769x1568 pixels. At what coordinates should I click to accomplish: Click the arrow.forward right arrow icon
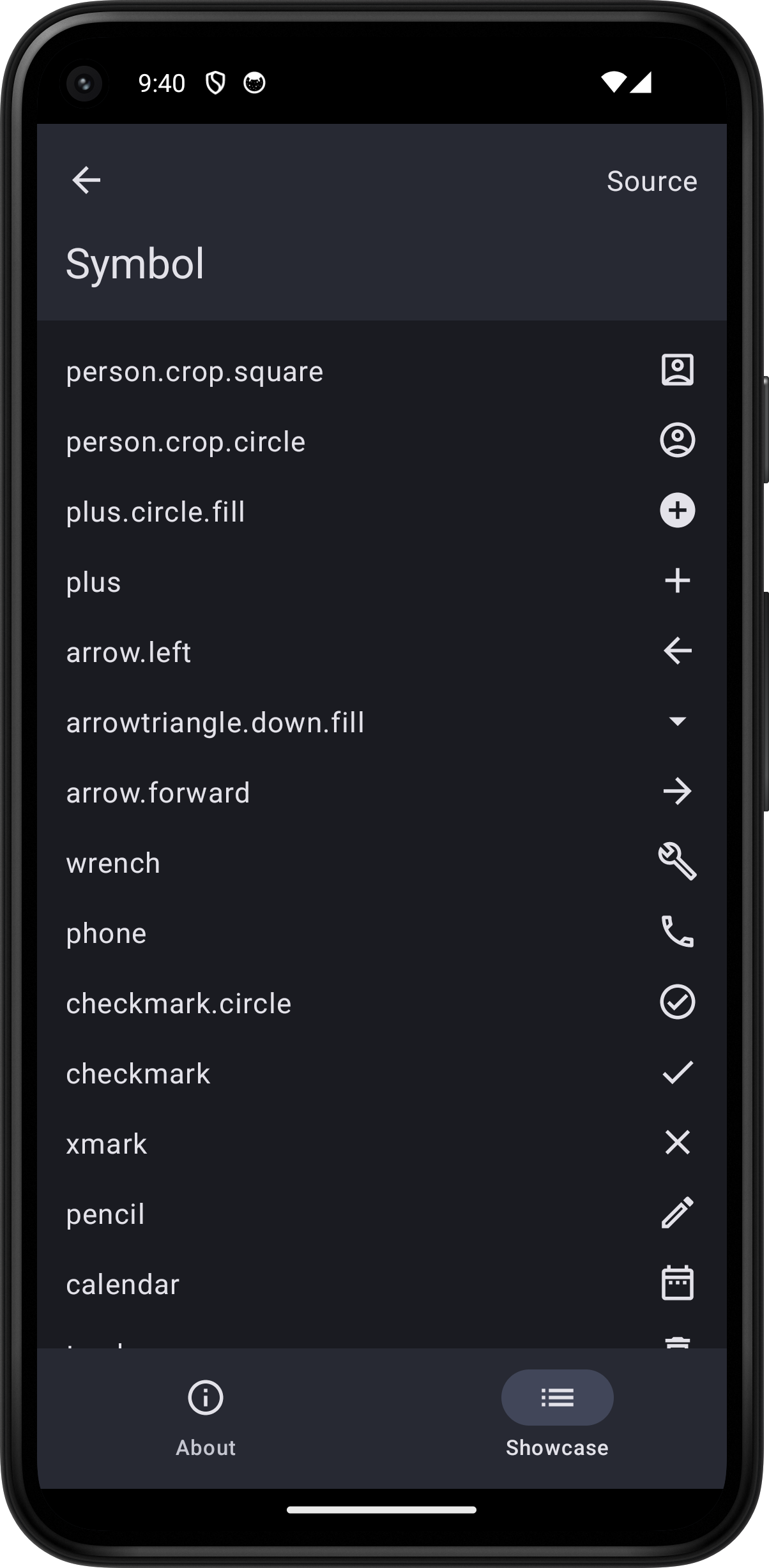click(678, 792)
